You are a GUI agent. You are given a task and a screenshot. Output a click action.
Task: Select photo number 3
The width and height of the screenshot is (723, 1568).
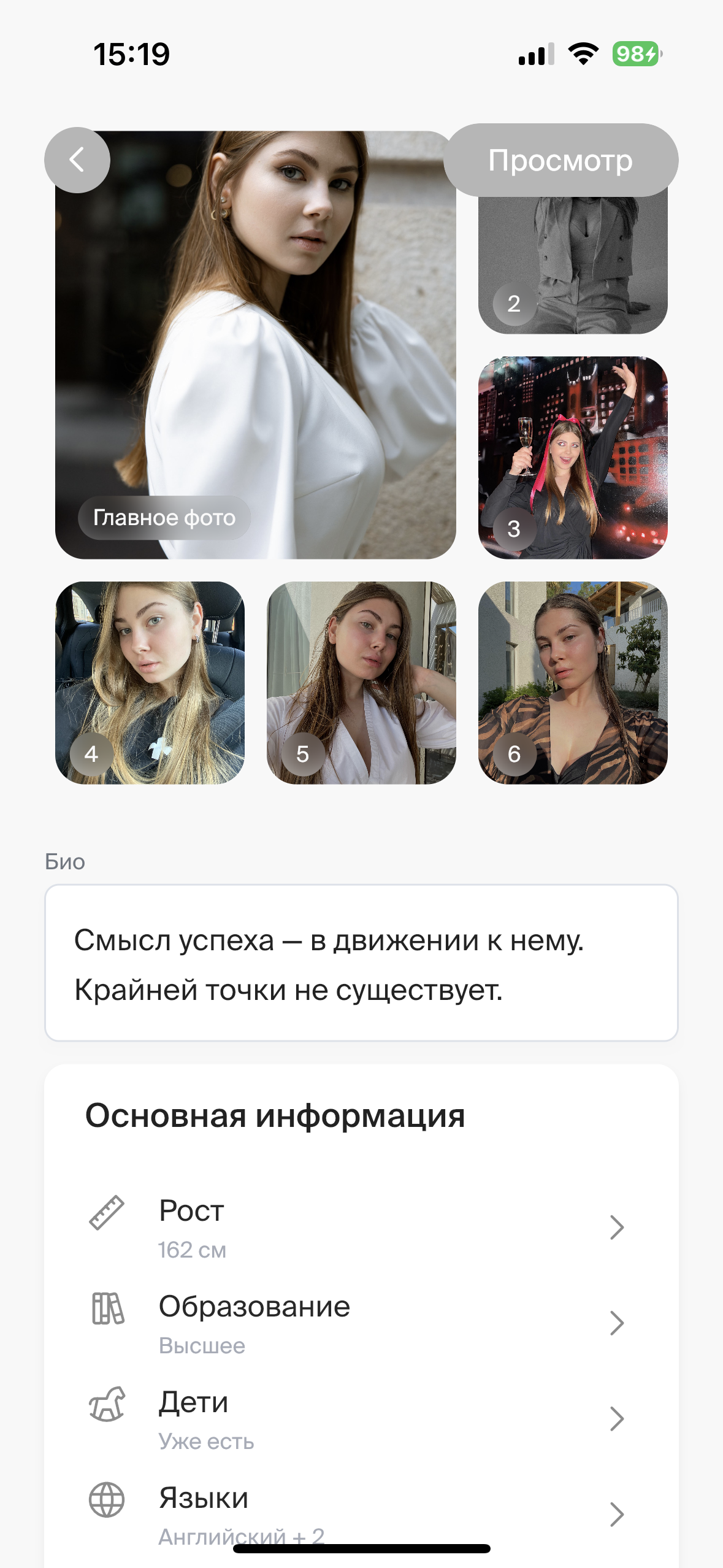(x=573, y=457)
